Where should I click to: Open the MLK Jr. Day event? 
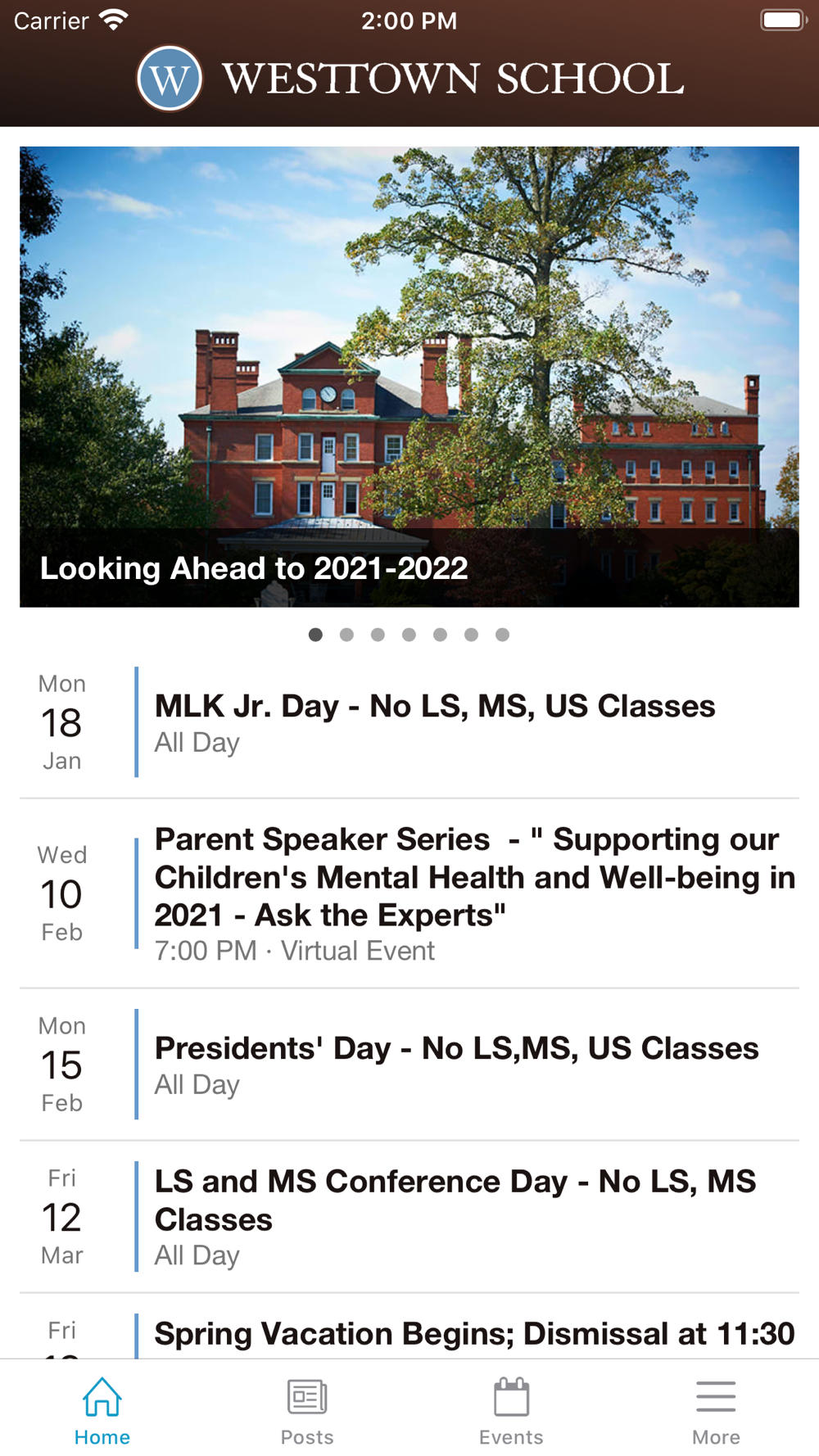(434, 722)
